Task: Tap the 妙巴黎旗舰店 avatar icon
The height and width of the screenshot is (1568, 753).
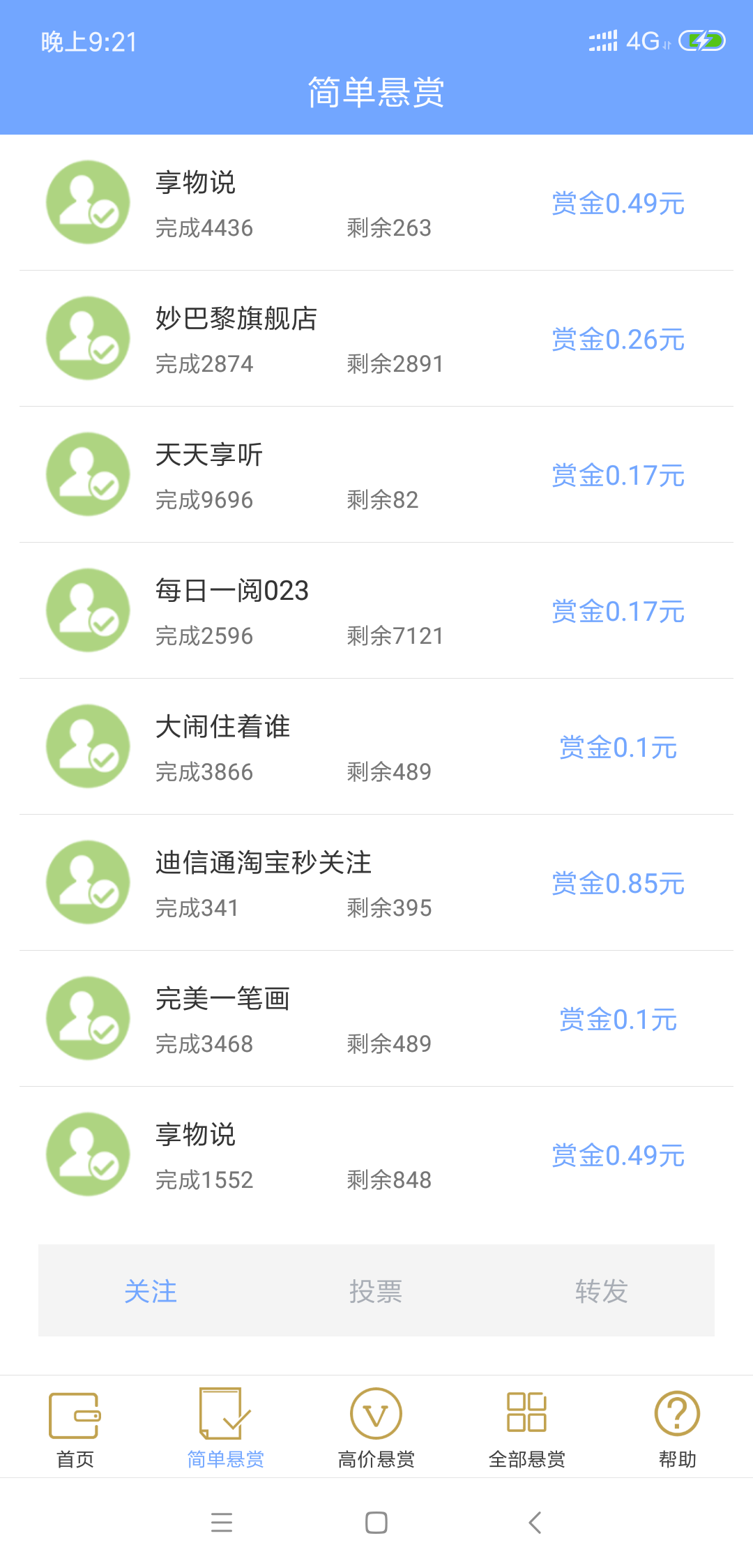Action: click(x=87, y=338)
